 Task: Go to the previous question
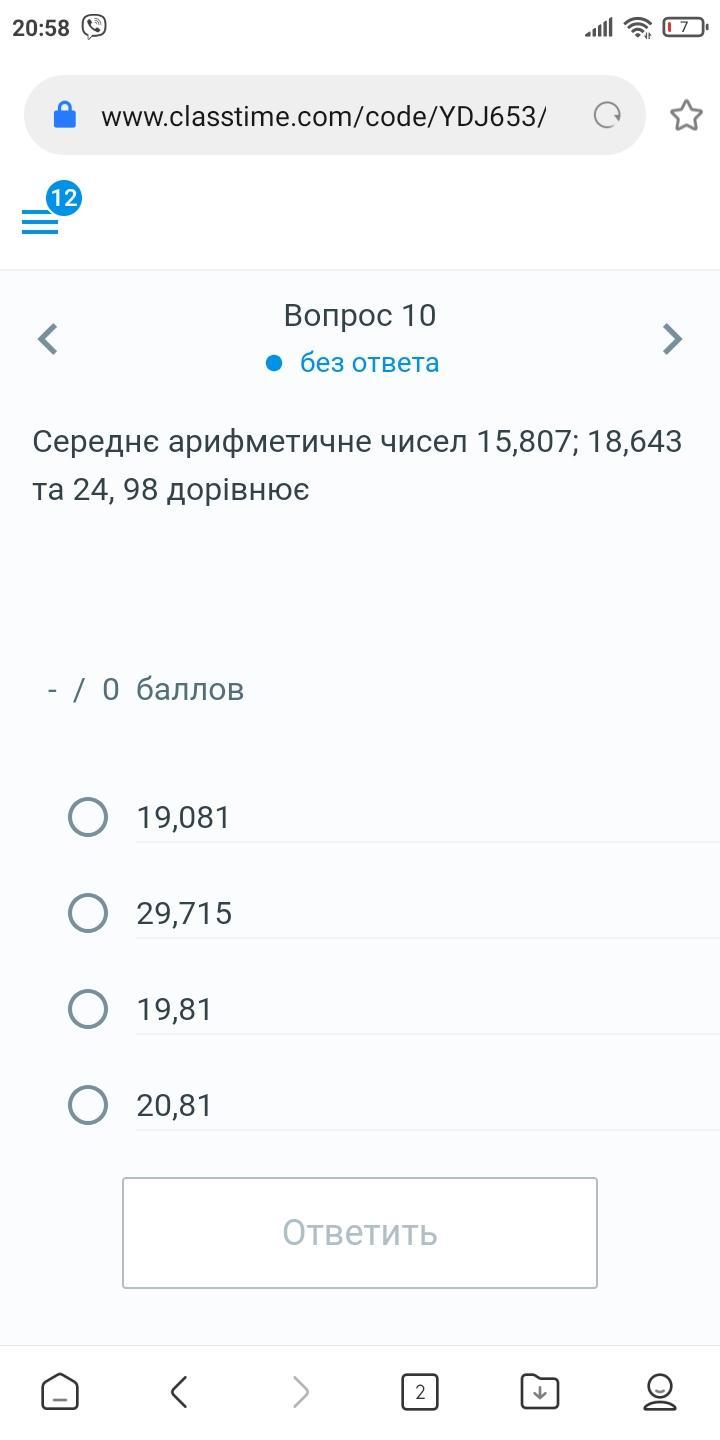click(x=48, y=339)
